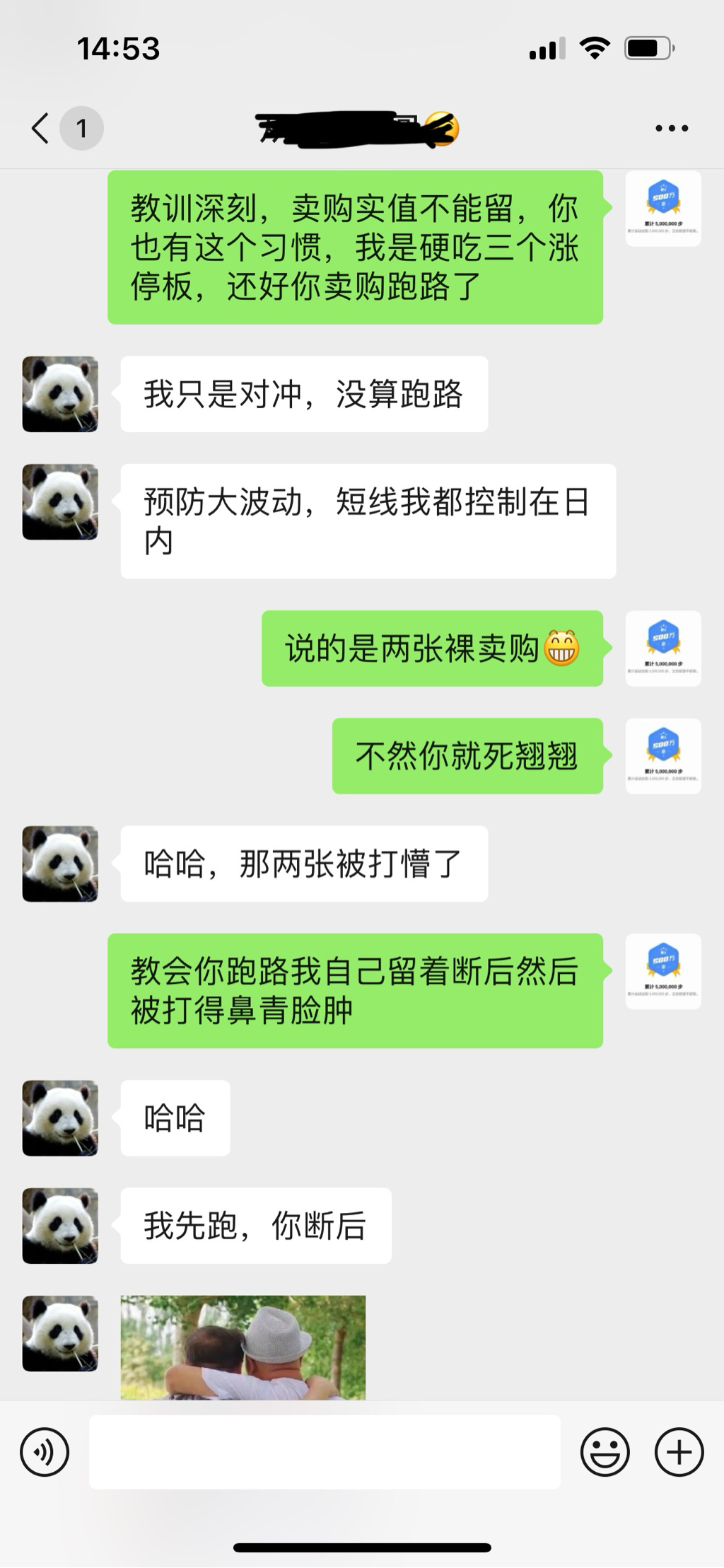
Task: Open the plus attachments menu
Action: tap(679, 1453)
